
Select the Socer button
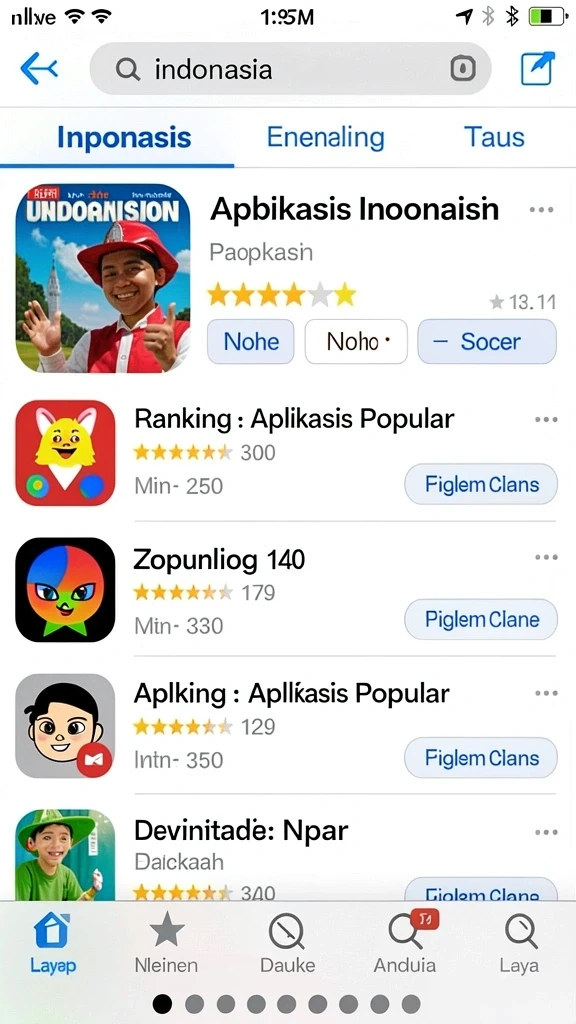click(x=487, y=341)
